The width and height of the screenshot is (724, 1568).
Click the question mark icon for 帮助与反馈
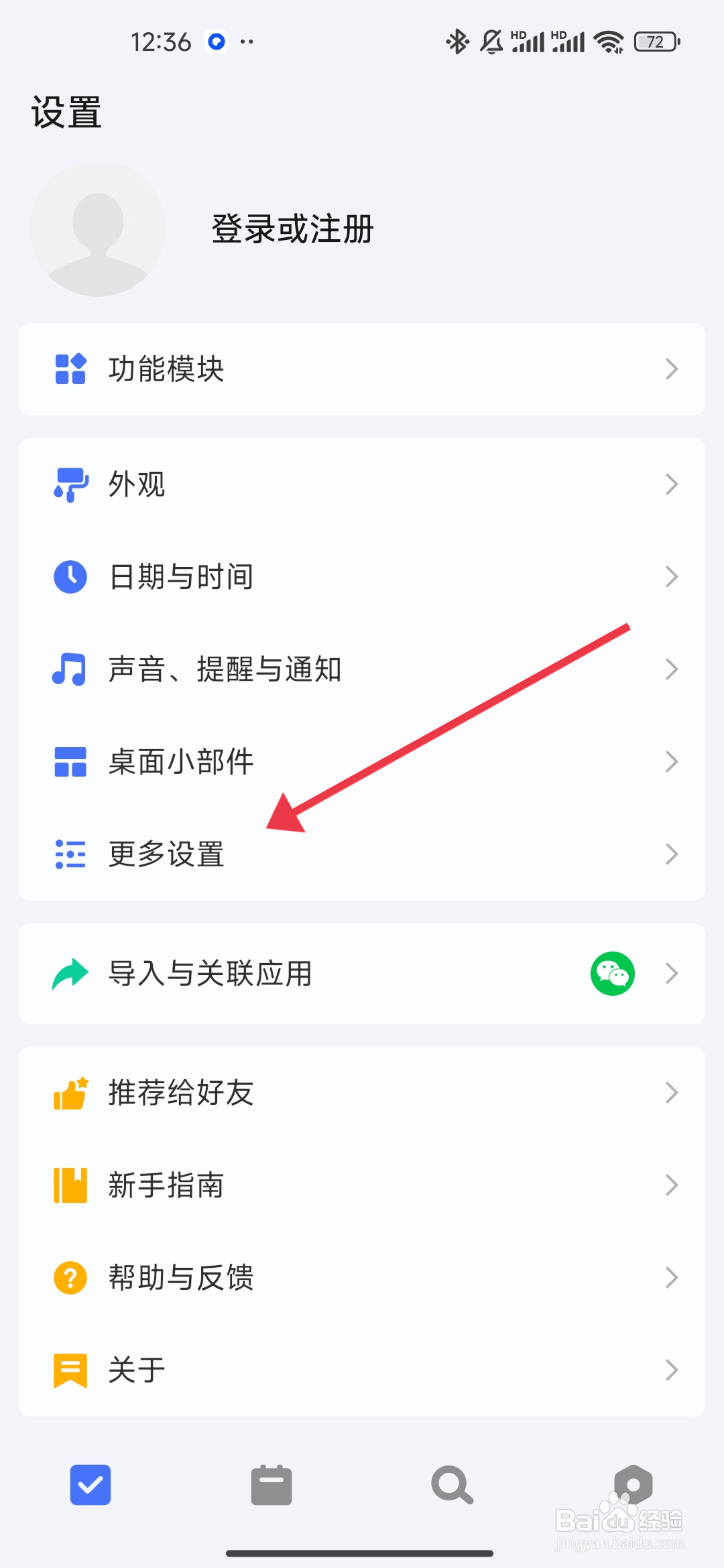click(x=70, y=1277)
